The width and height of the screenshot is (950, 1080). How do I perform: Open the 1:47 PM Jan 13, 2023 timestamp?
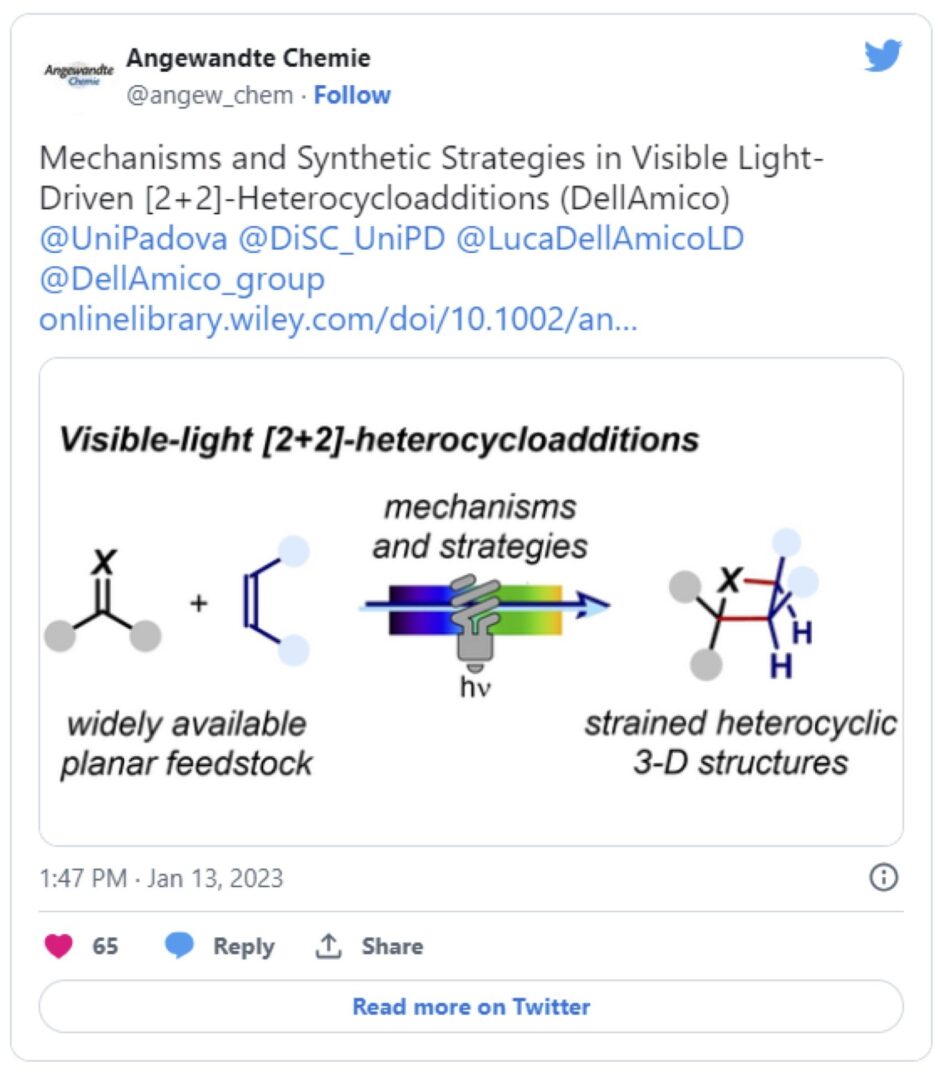tap(161, 878)
